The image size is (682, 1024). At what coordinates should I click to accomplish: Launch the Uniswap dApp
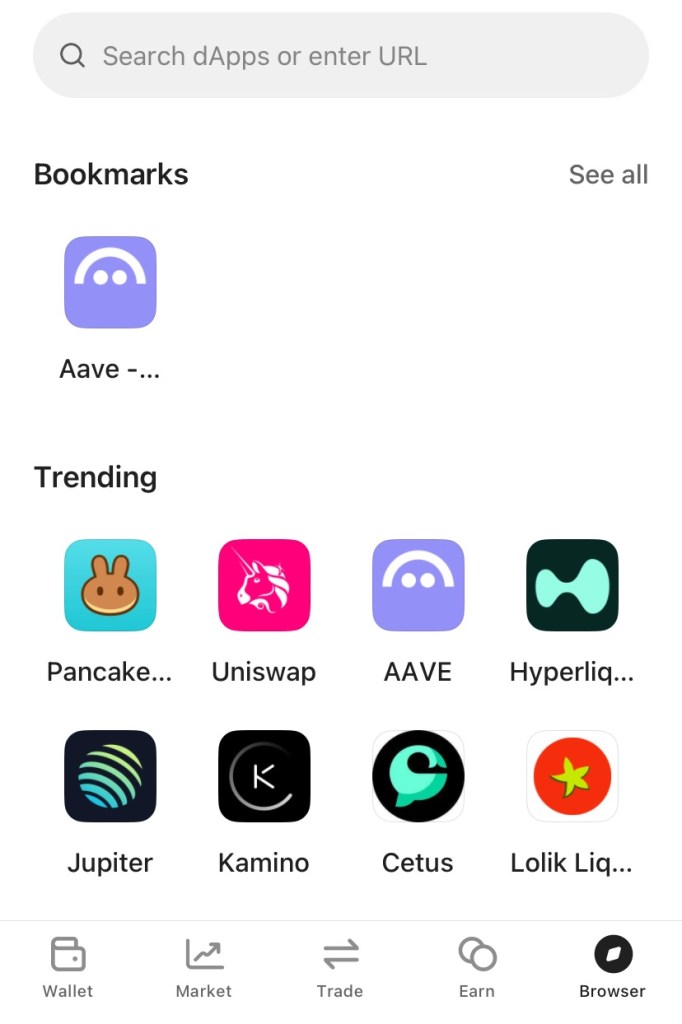click(x=264, y=586)
